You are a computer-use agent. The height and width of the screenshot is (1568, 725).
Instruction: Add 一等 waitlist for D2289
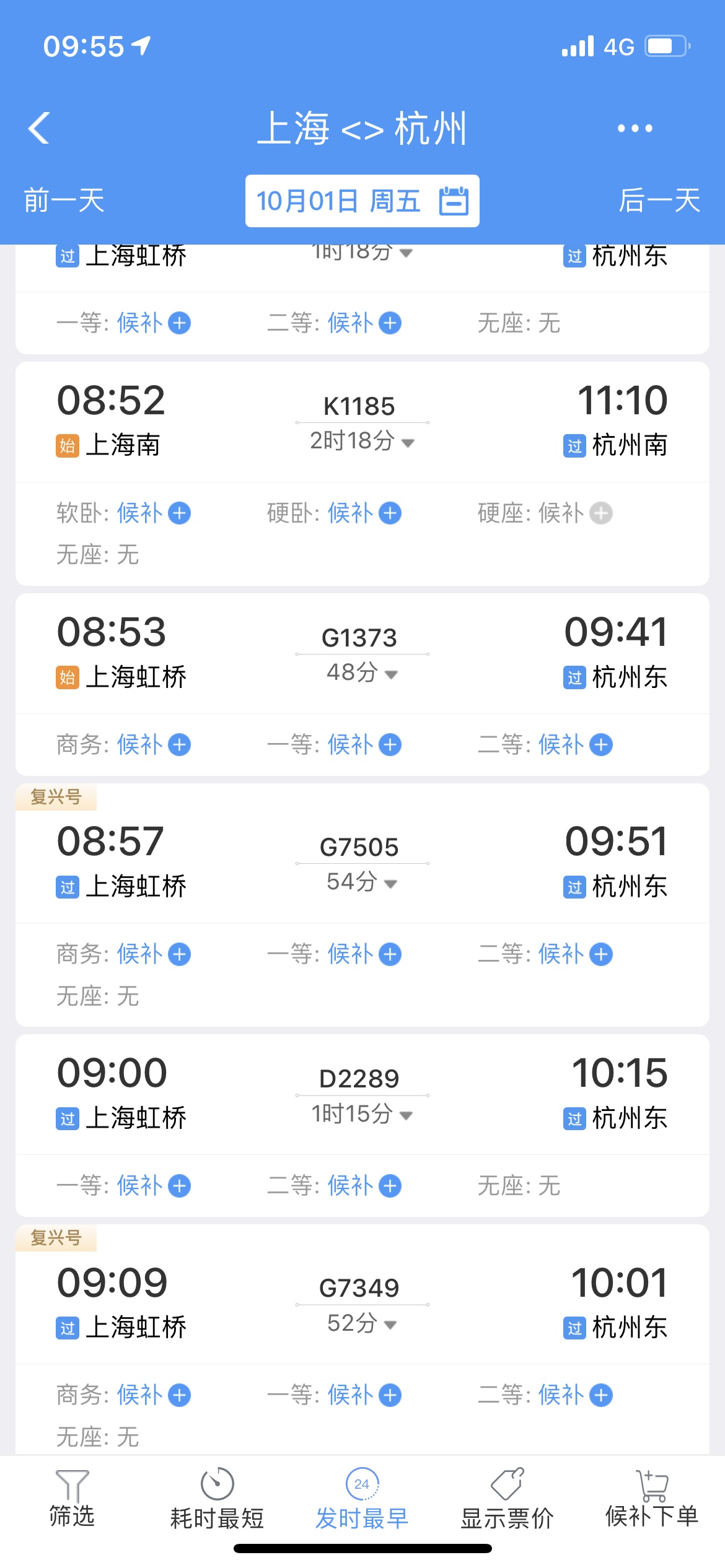point(180,1186)
